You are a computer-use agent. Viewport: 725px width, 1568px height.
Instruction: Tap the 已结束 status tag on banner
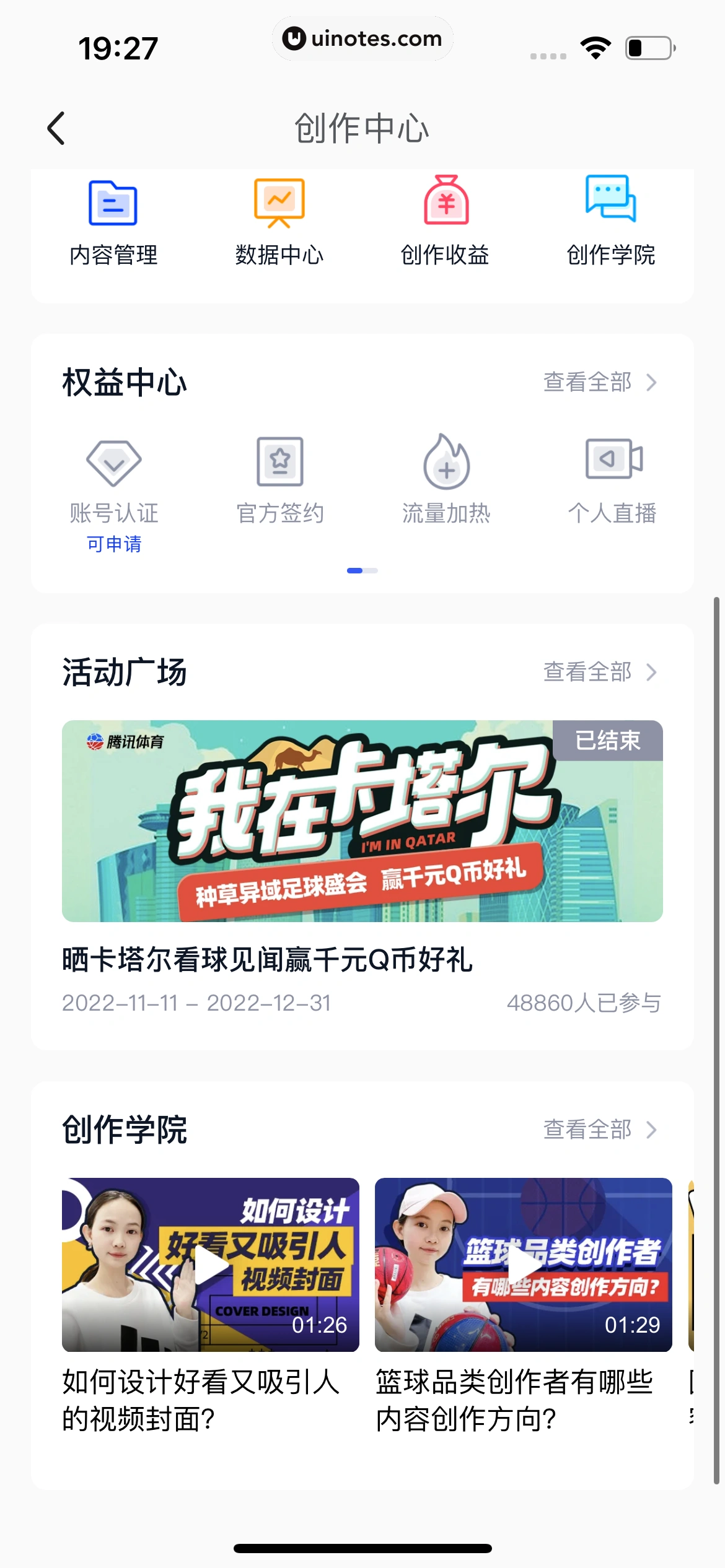coord(606,741)
